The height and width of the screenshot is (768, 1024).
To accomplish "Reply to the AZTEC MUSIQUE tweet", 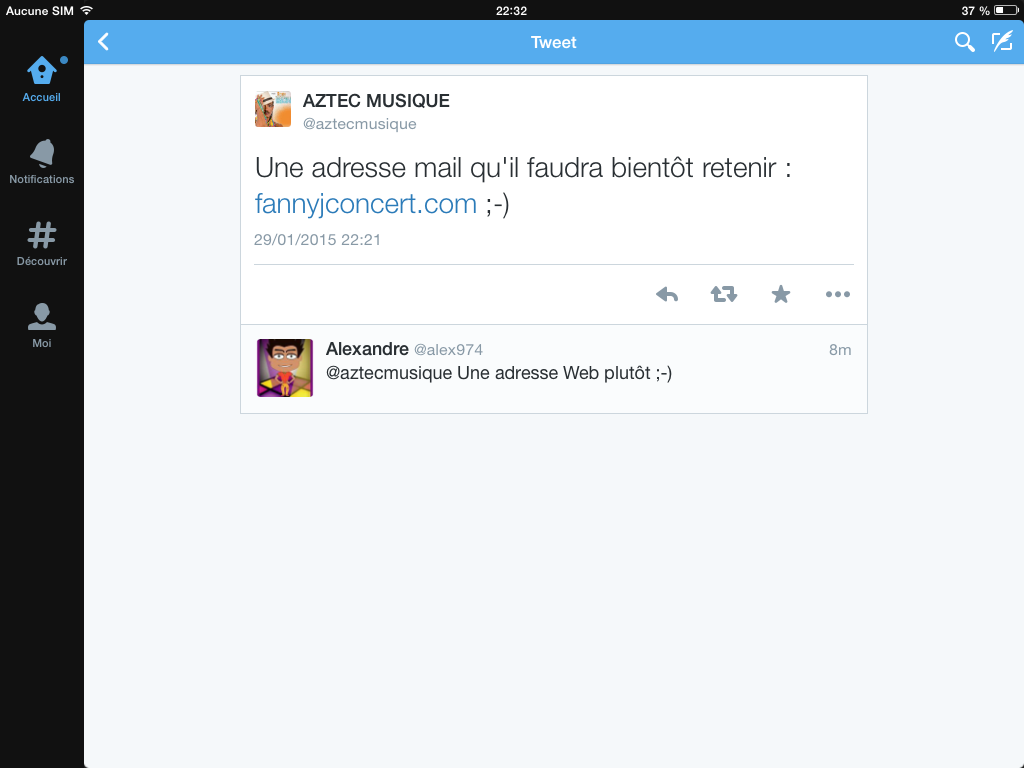I will [667, 294].
